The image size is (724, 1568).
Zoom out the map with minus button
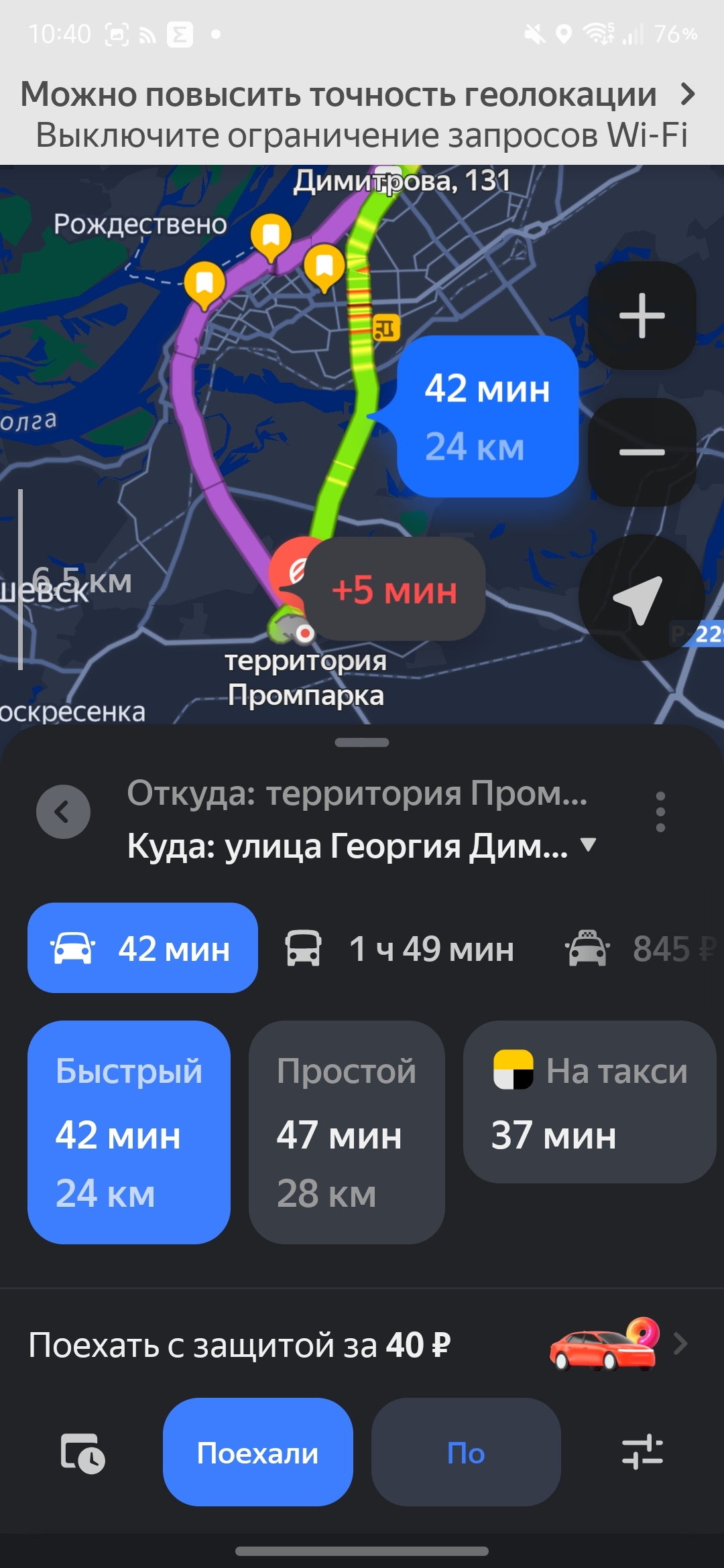642,452
